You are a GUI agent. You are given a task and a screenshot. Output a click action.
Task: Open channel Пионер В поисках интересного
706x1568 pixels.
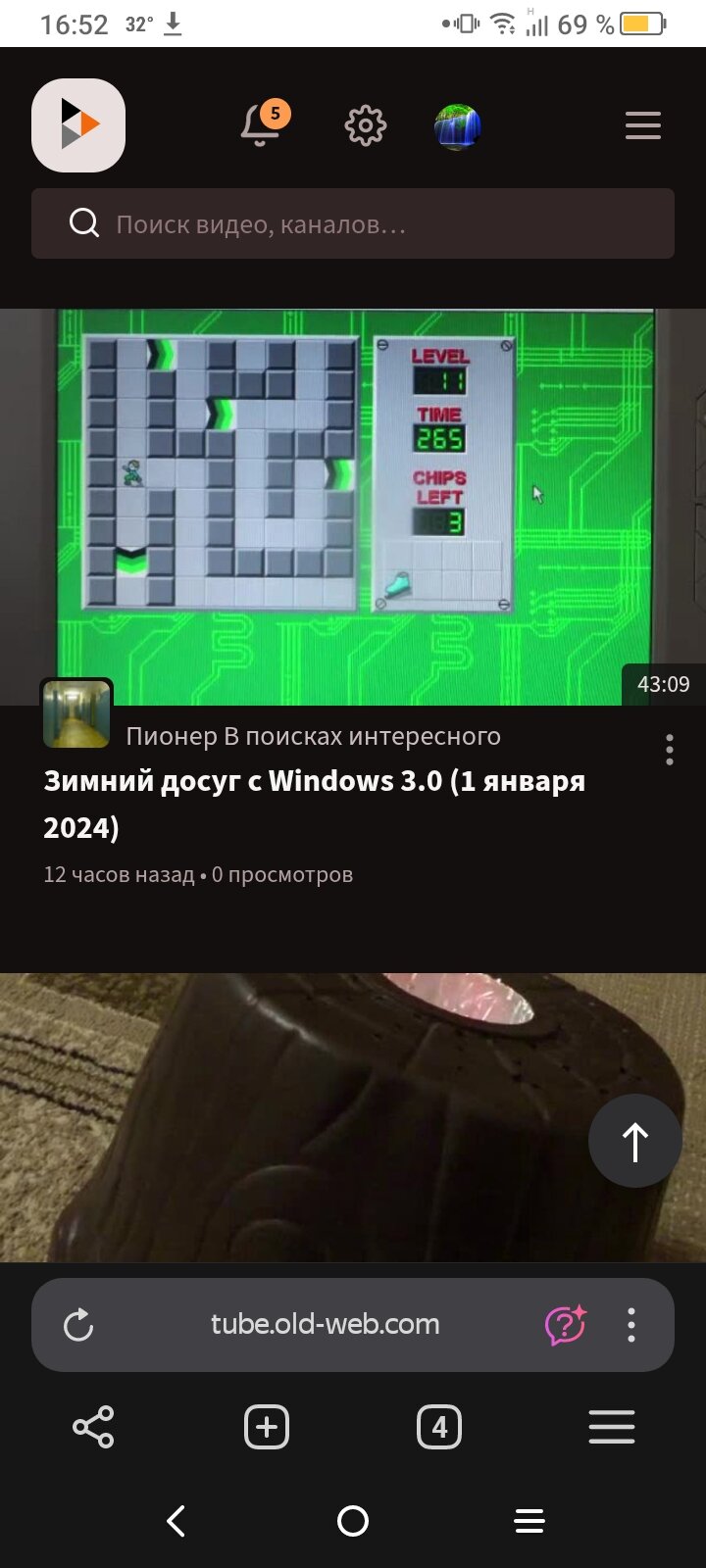tap(313, 736)
